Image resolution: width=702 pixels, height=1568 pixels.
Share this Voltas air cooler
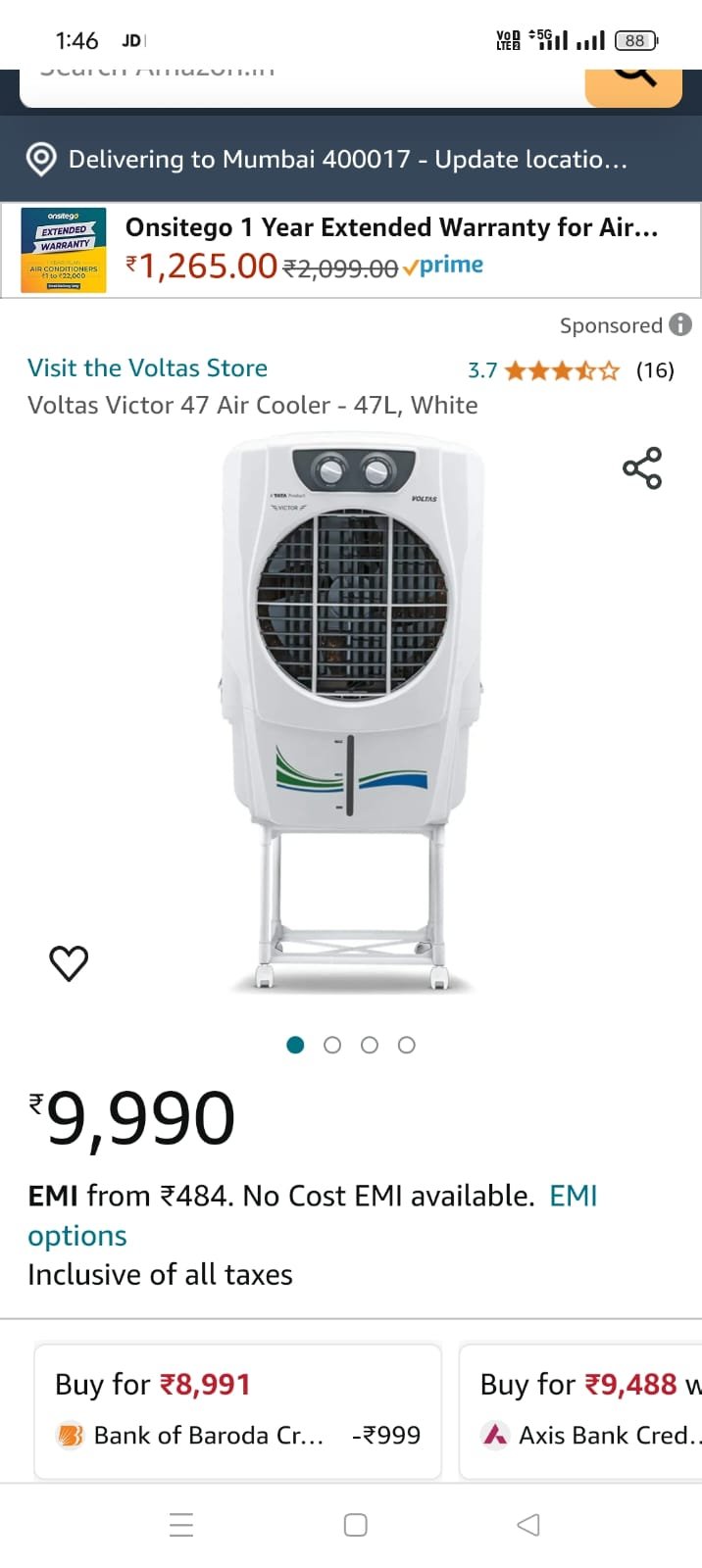642,468
